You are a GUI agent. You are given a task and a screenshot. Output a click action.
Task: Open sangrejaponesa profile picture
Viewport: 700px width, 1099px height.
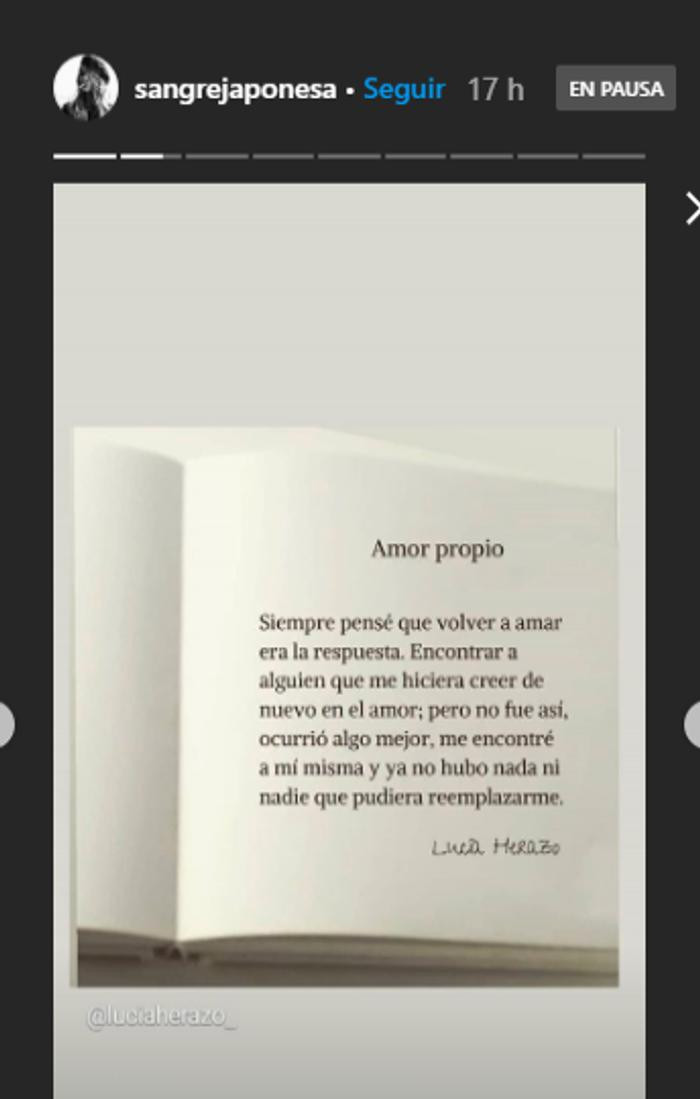tap(86, 88)
